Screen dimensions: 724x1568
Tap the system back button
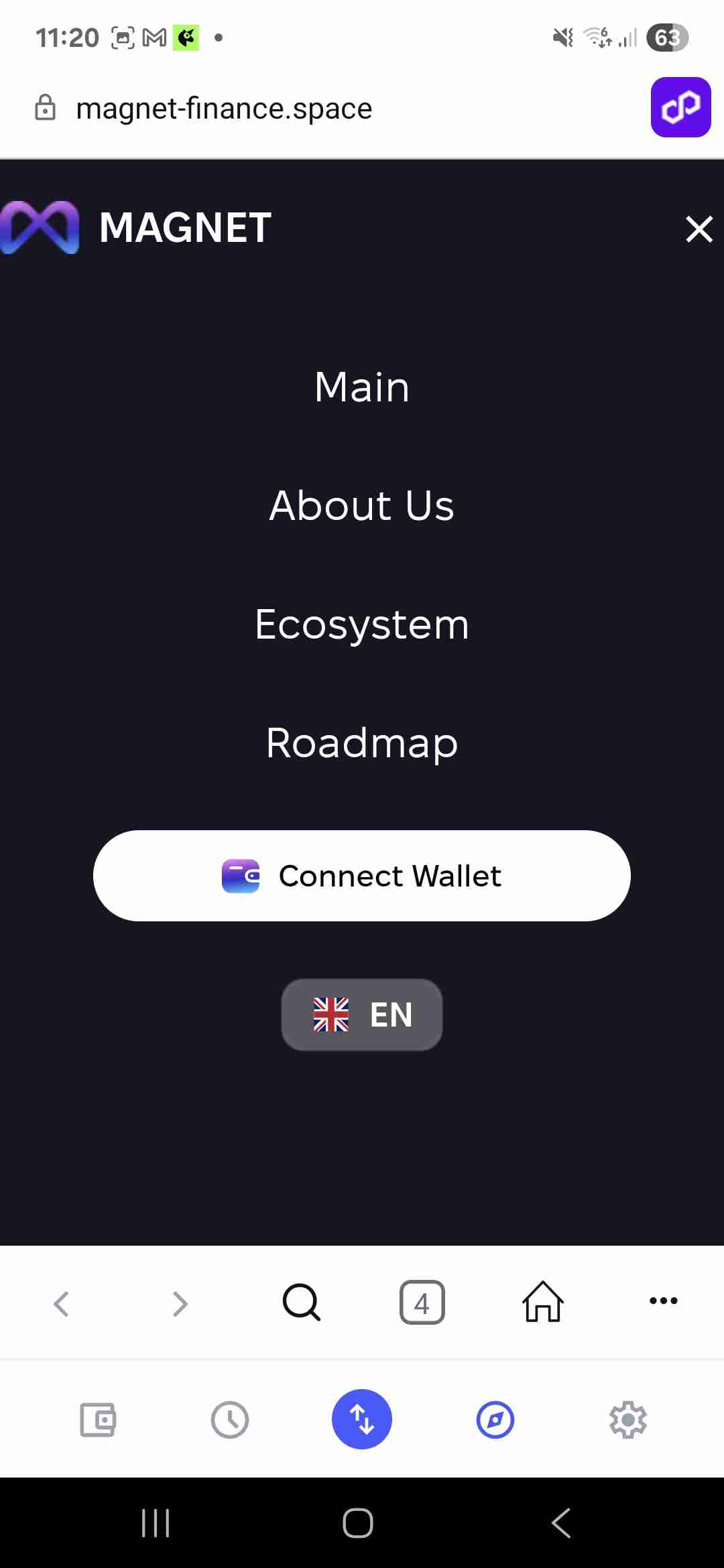click(x=561, y=1523)
